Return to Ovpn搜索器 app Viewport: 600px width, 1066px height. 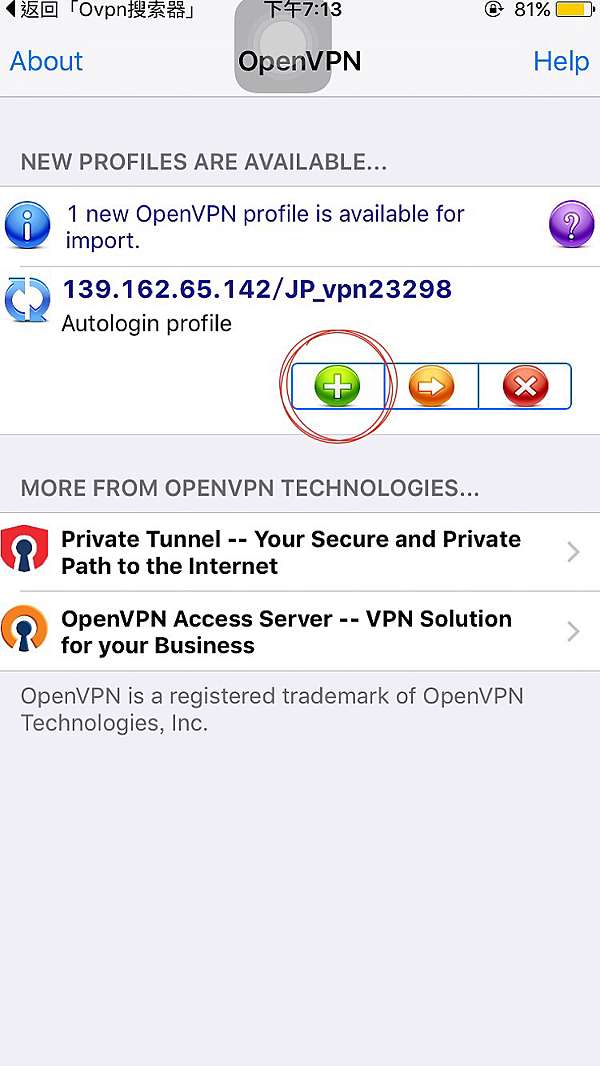[x=102, y=10]
